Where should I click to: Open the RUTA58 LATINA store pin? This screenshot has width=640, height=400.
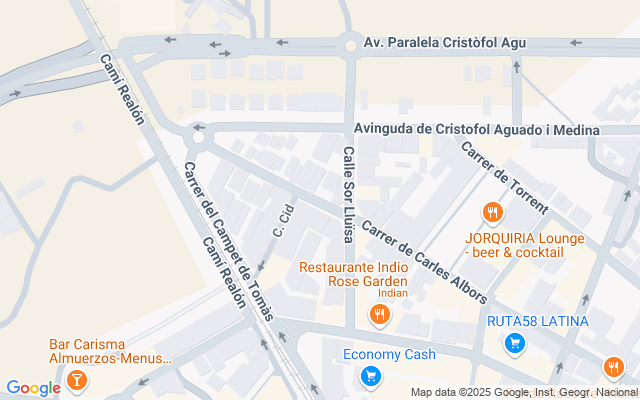point(515,343)
